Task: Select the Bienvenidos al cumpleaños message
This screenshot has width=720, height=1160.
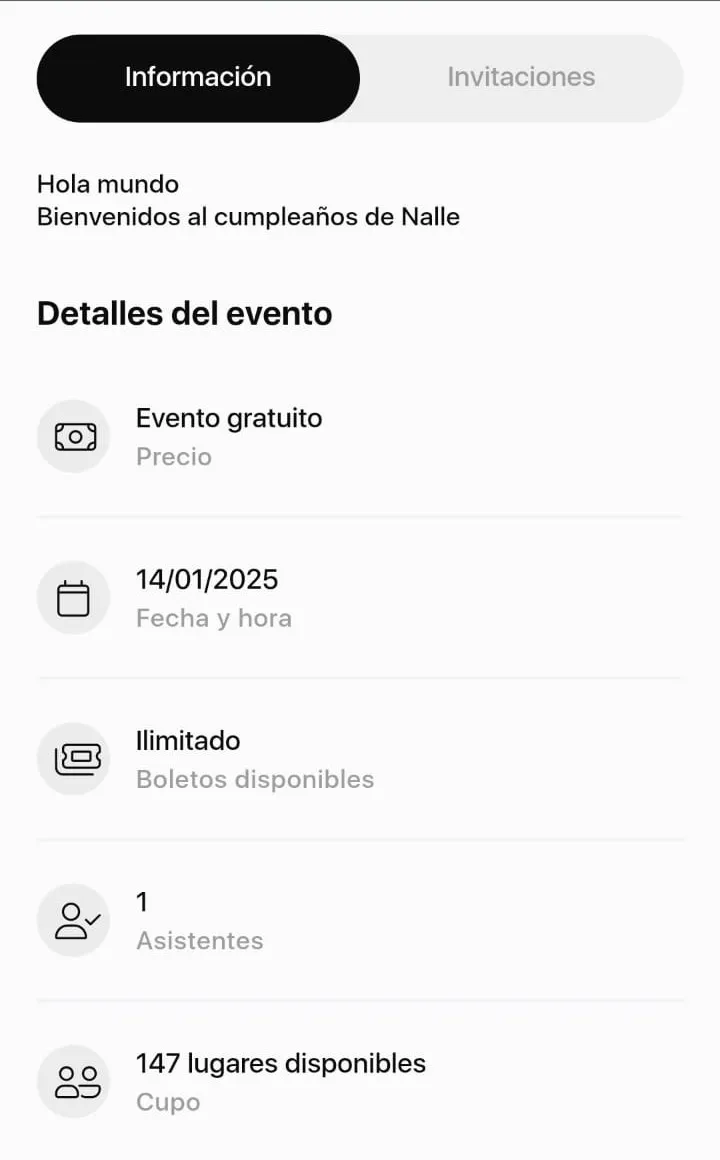Action: (x=247, y=216)
